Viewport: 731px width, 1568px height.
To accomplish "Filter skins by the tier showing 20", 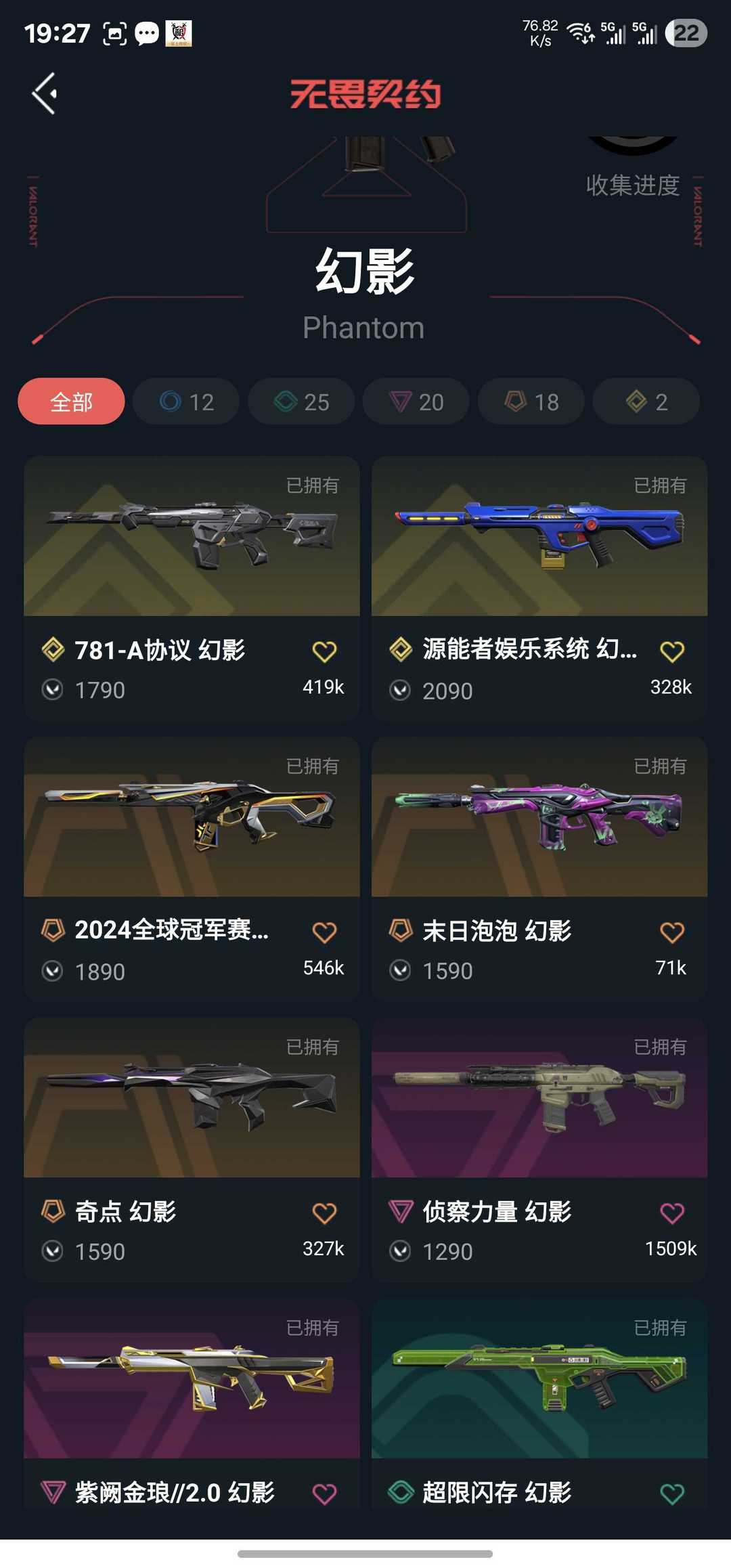I will point(416,401).
